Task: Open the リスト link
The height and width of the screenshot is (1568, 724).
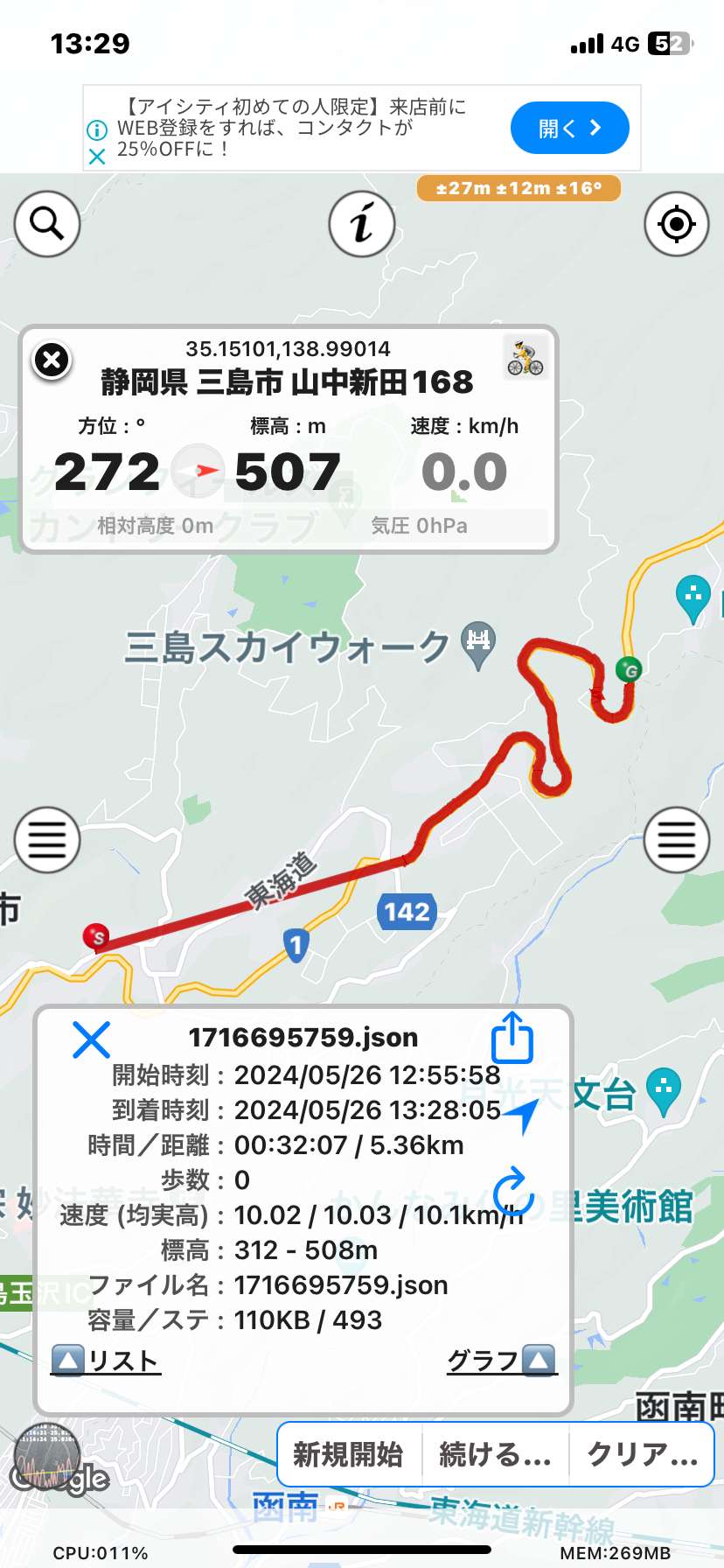Action: pos(106,1361)
